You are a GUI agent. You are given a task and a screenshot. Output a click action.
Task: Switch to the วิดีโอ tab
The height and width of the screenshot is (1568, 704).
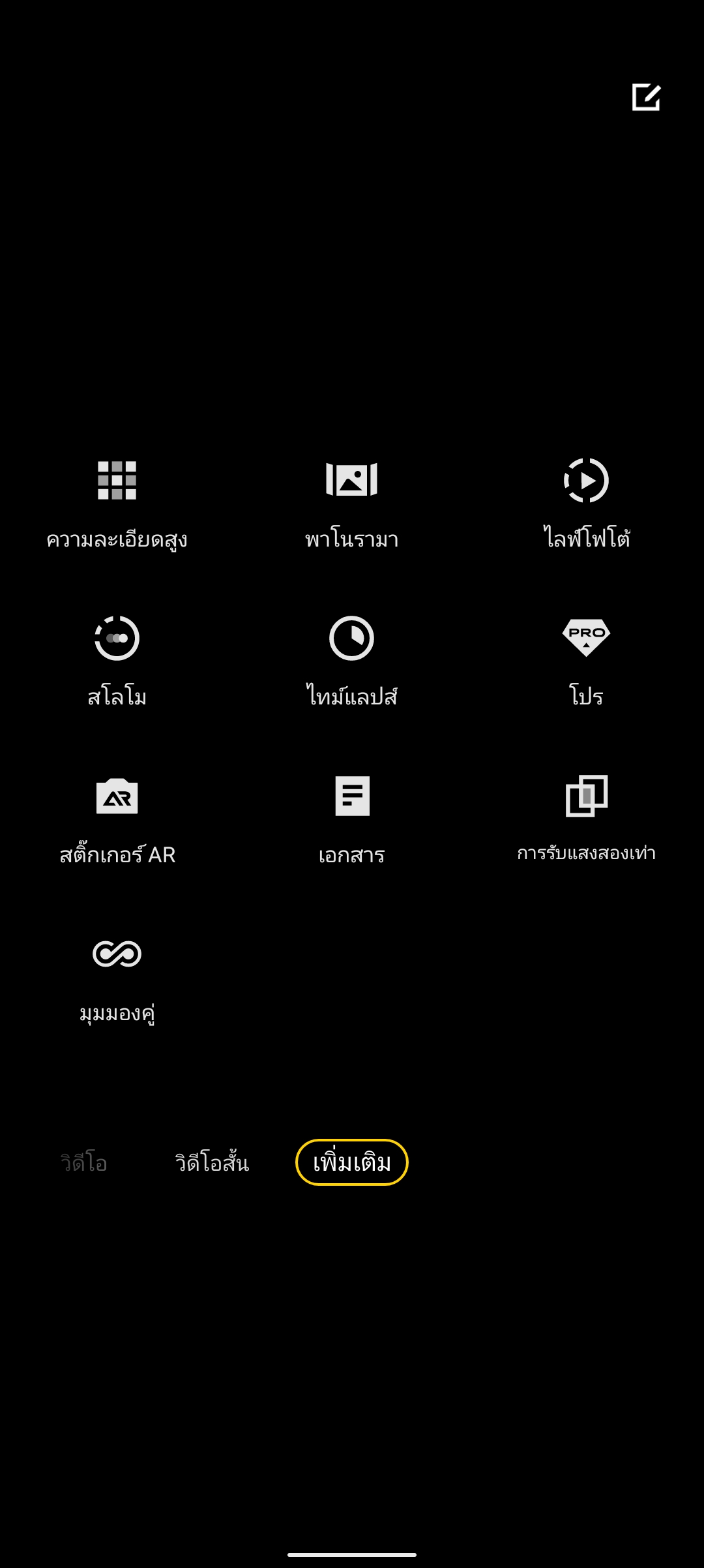(83, 1162)
